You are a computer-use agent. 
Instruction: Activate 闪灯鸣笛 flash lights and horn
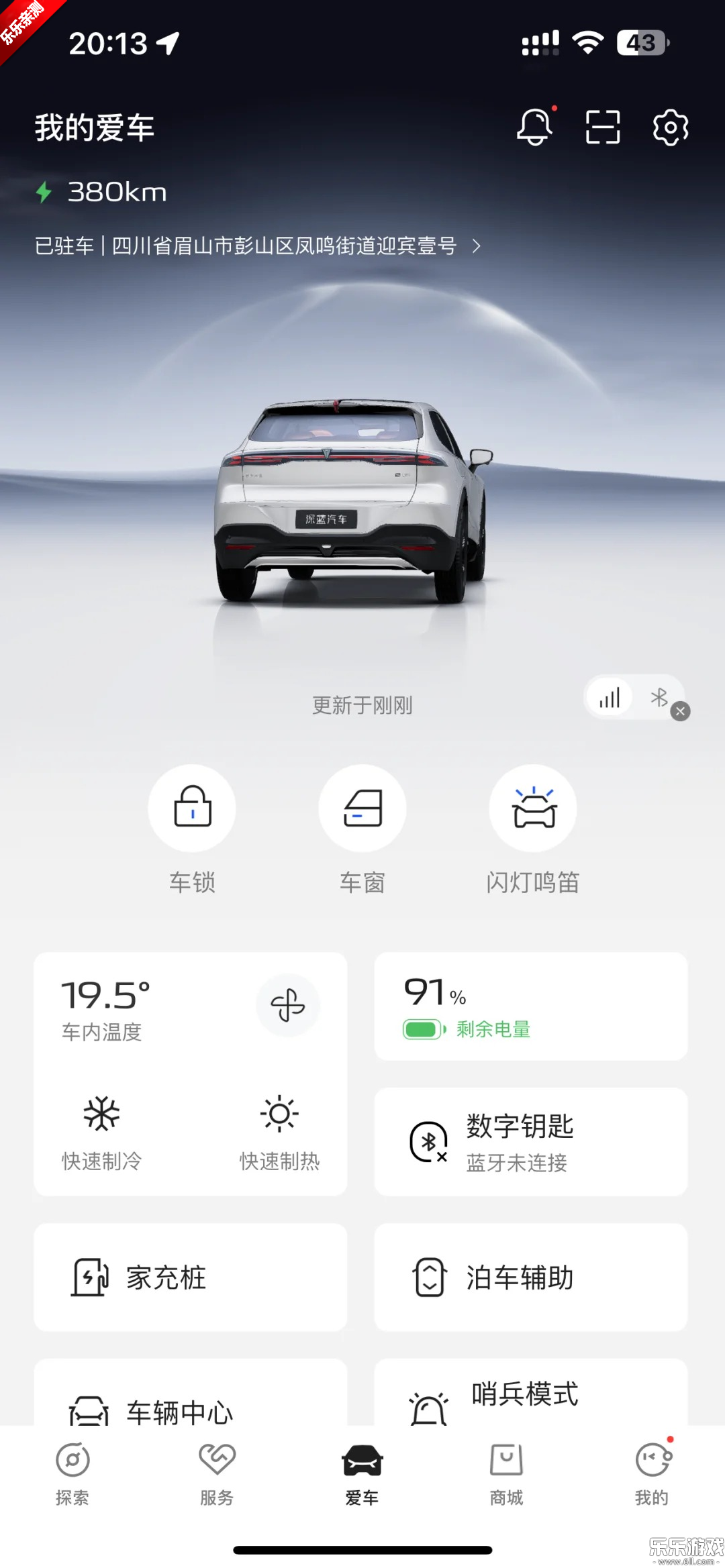click(x=533, y=808)
